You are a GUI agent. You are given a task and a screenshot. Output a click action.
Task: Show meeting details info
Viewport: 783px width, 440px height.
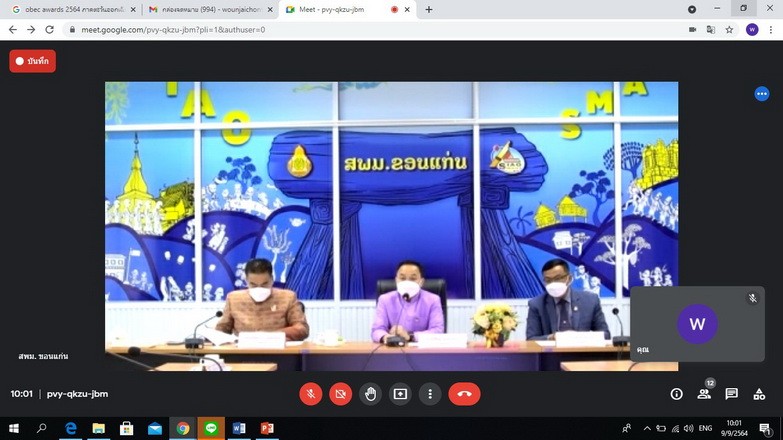pyautogui.click(x=676, y=394)
